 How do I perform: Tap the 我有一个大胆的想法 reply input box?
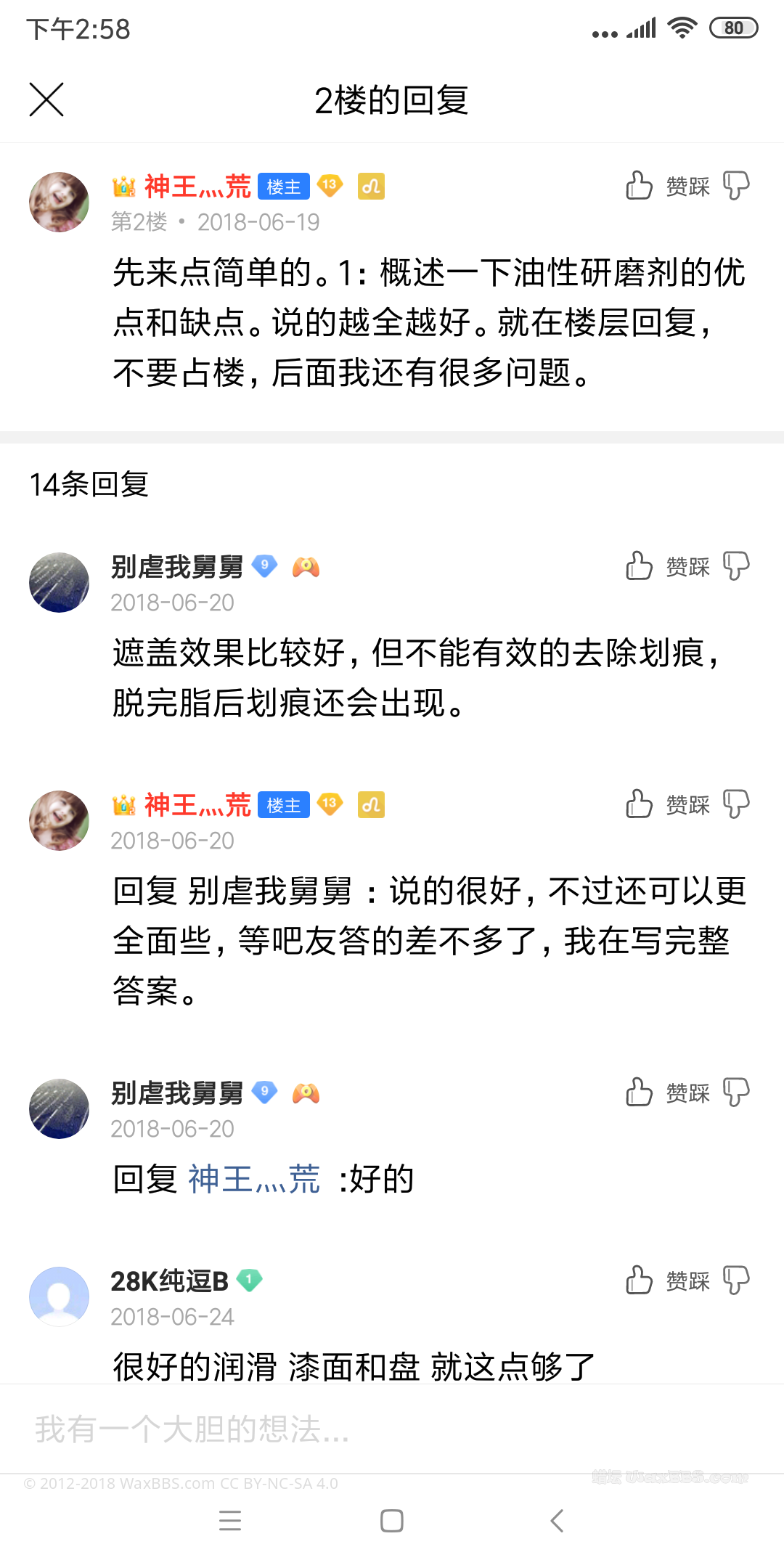[x=363, y=1429]
